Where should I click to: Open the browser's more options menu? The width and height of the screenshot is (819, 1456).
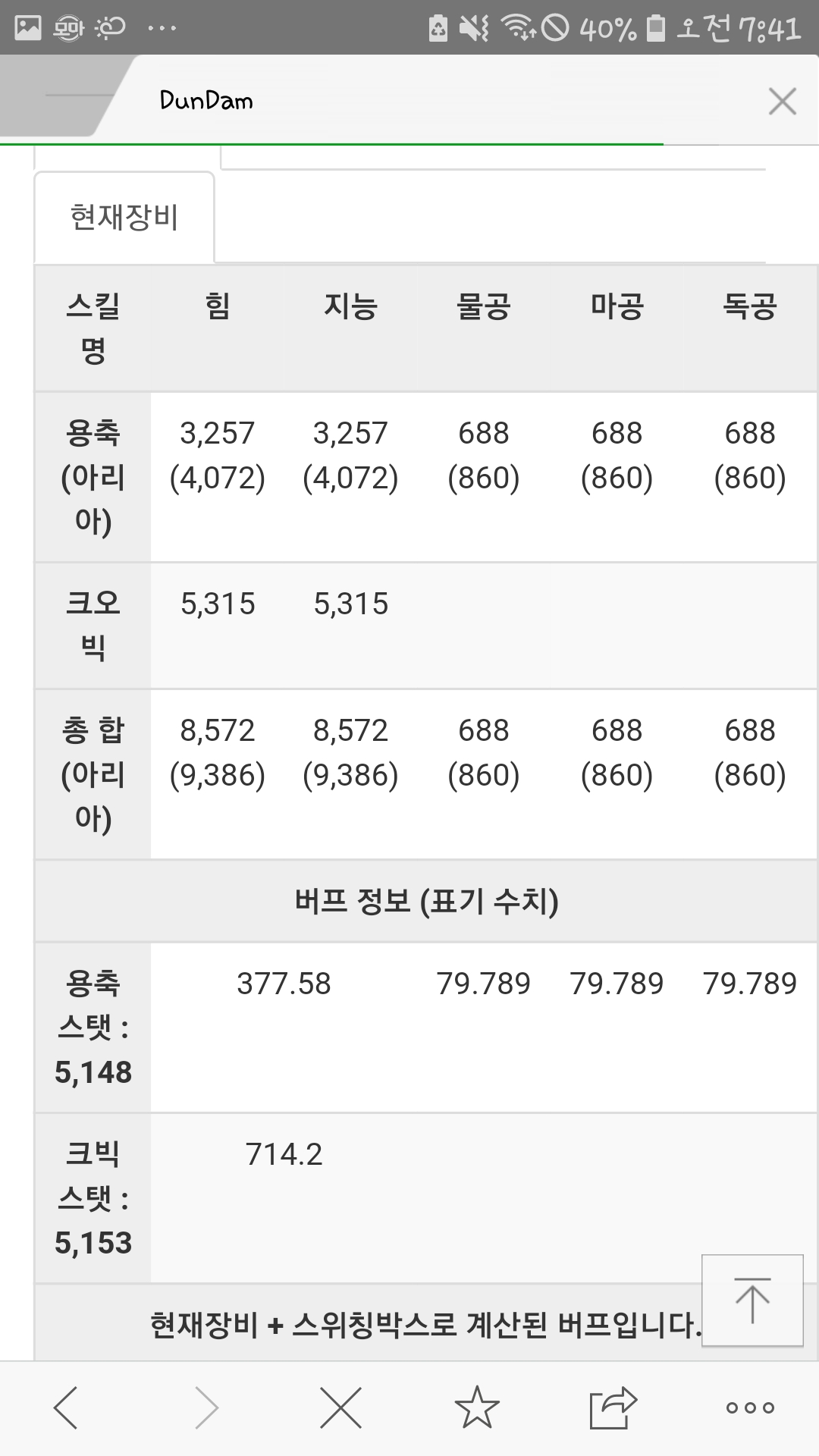click(750, 1407)
